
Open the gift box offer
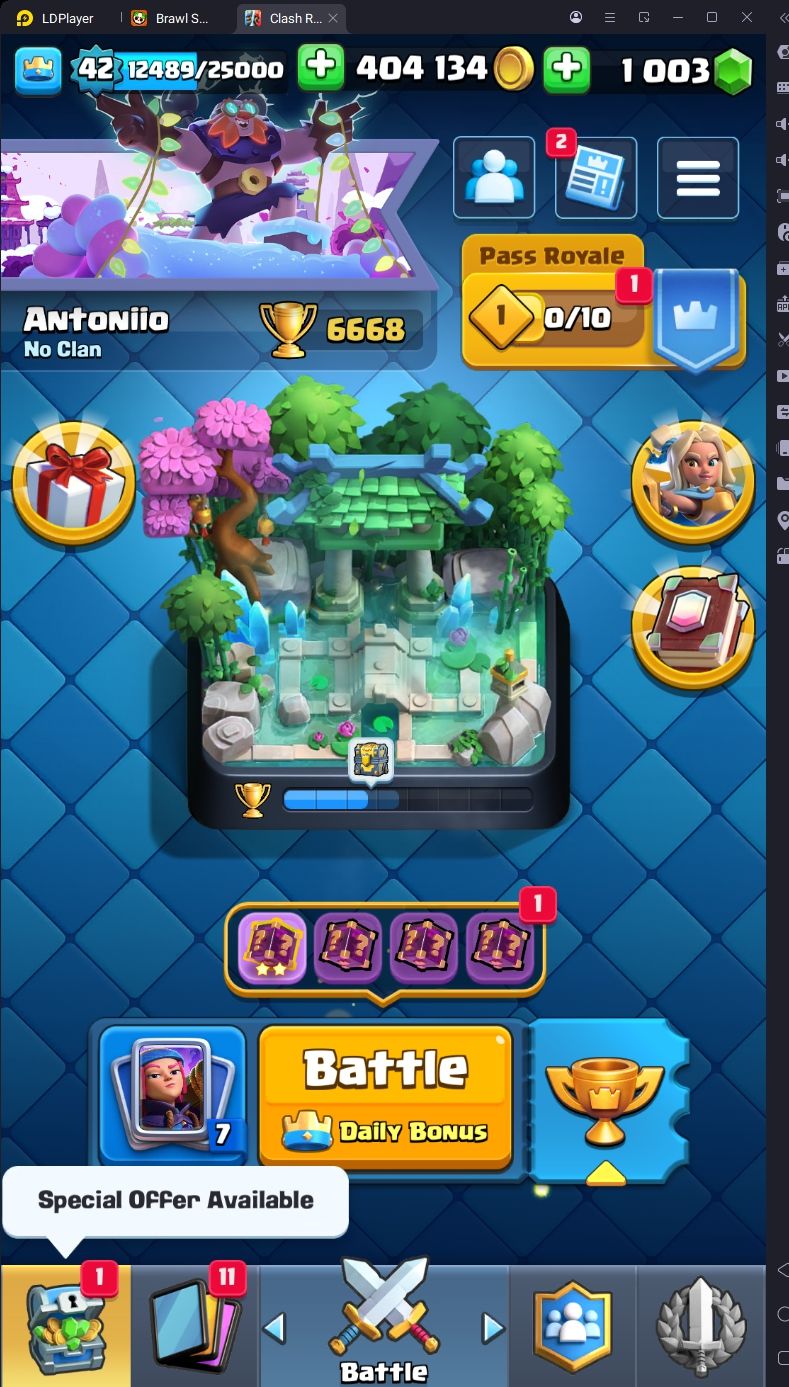tap(73, 483)
